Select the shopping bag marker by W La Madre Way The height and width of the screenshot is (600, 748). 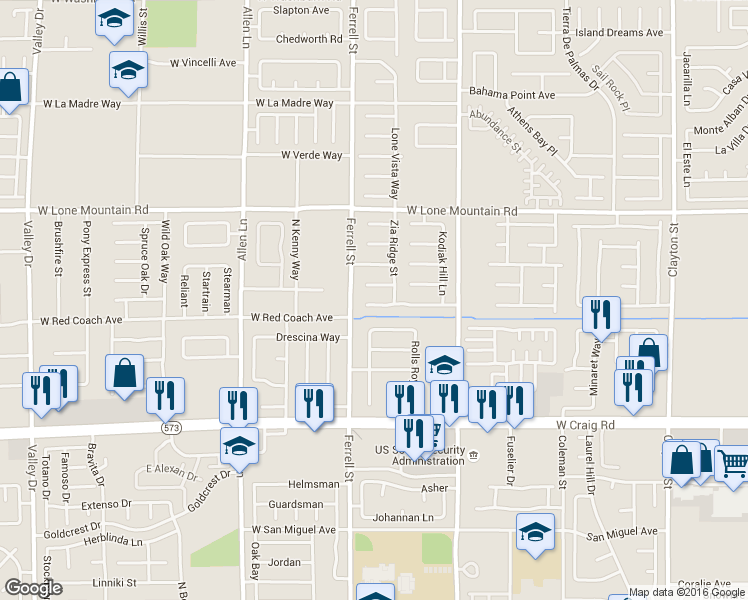(x=9, y=89)
